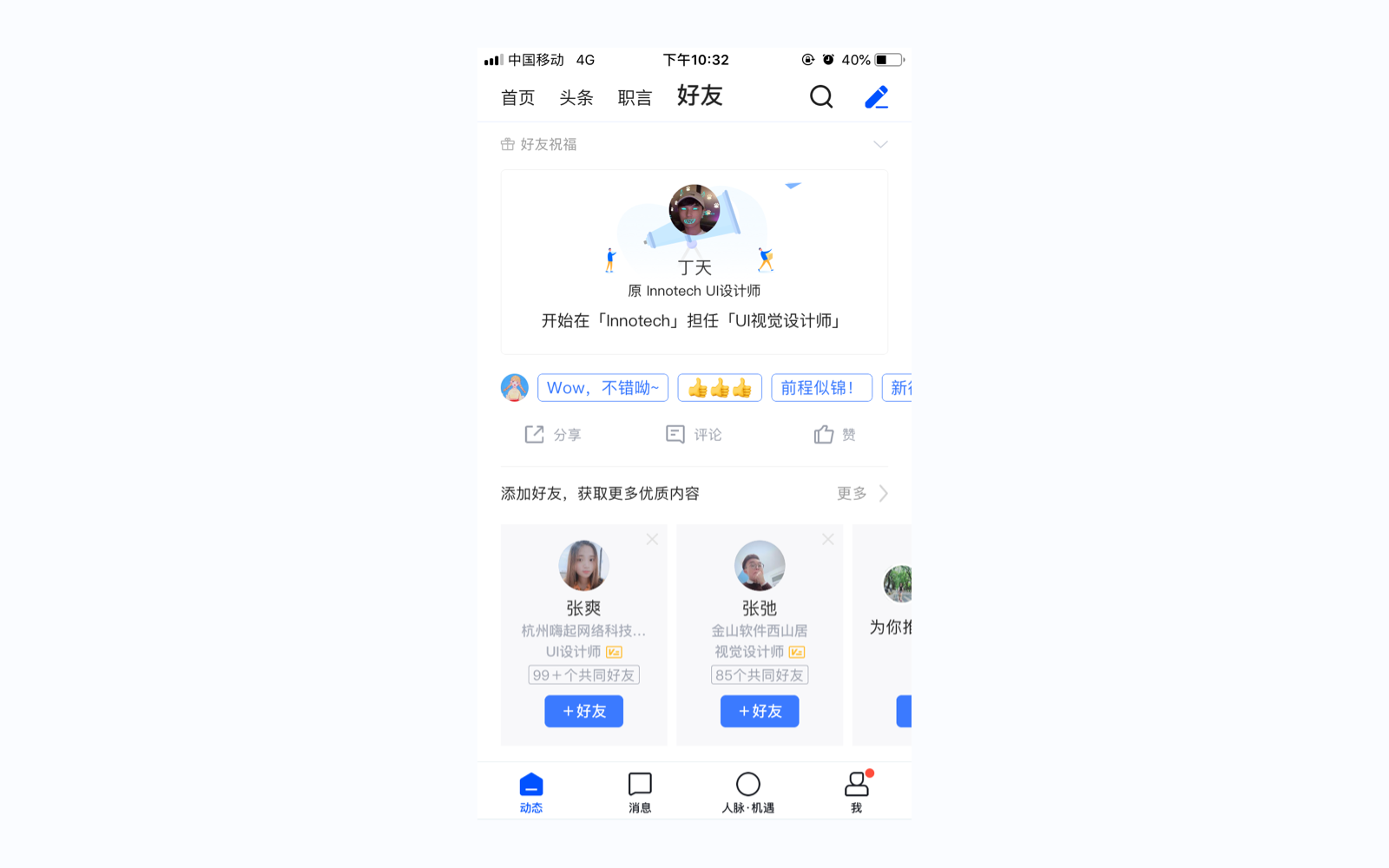1389x868 pixels.
Task: Switch to the 头条 tab
Action: (576, 98)
